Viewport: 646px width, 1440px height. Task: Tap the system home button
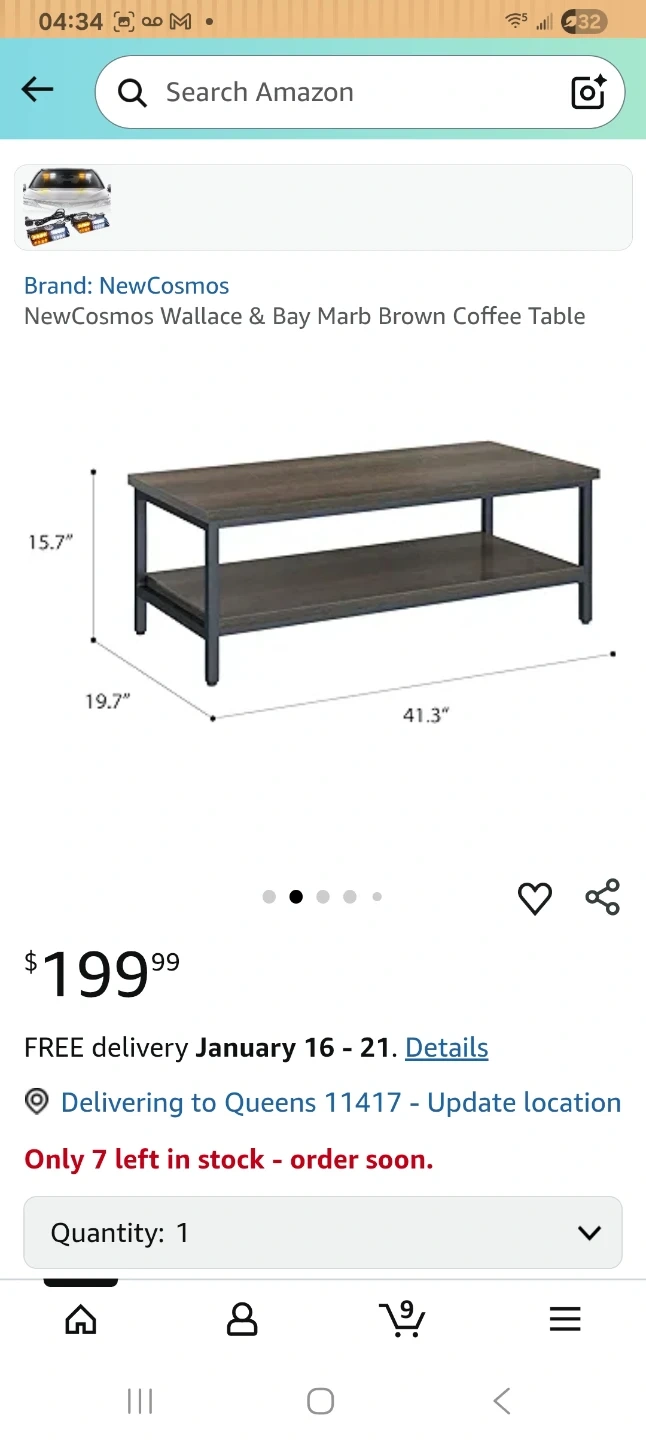point(320,1401)
